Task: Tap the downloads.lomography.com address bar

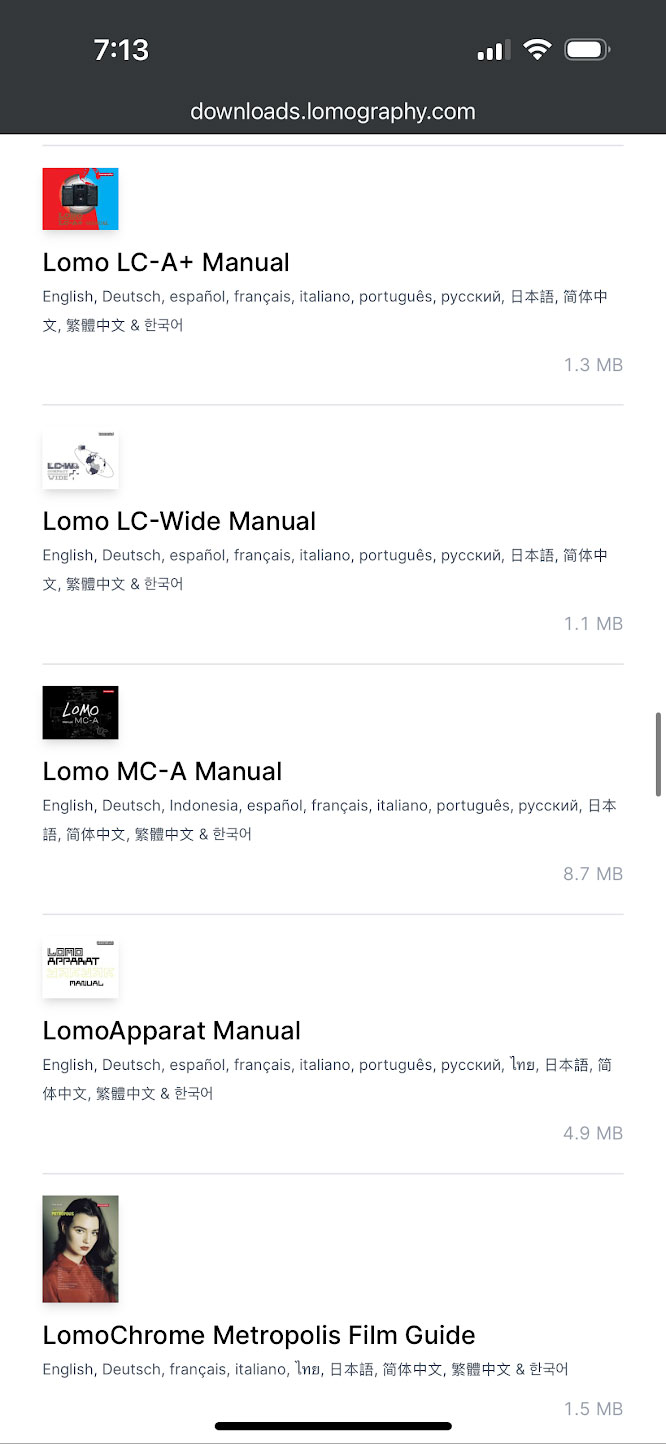Action: (x=333, y=111)
